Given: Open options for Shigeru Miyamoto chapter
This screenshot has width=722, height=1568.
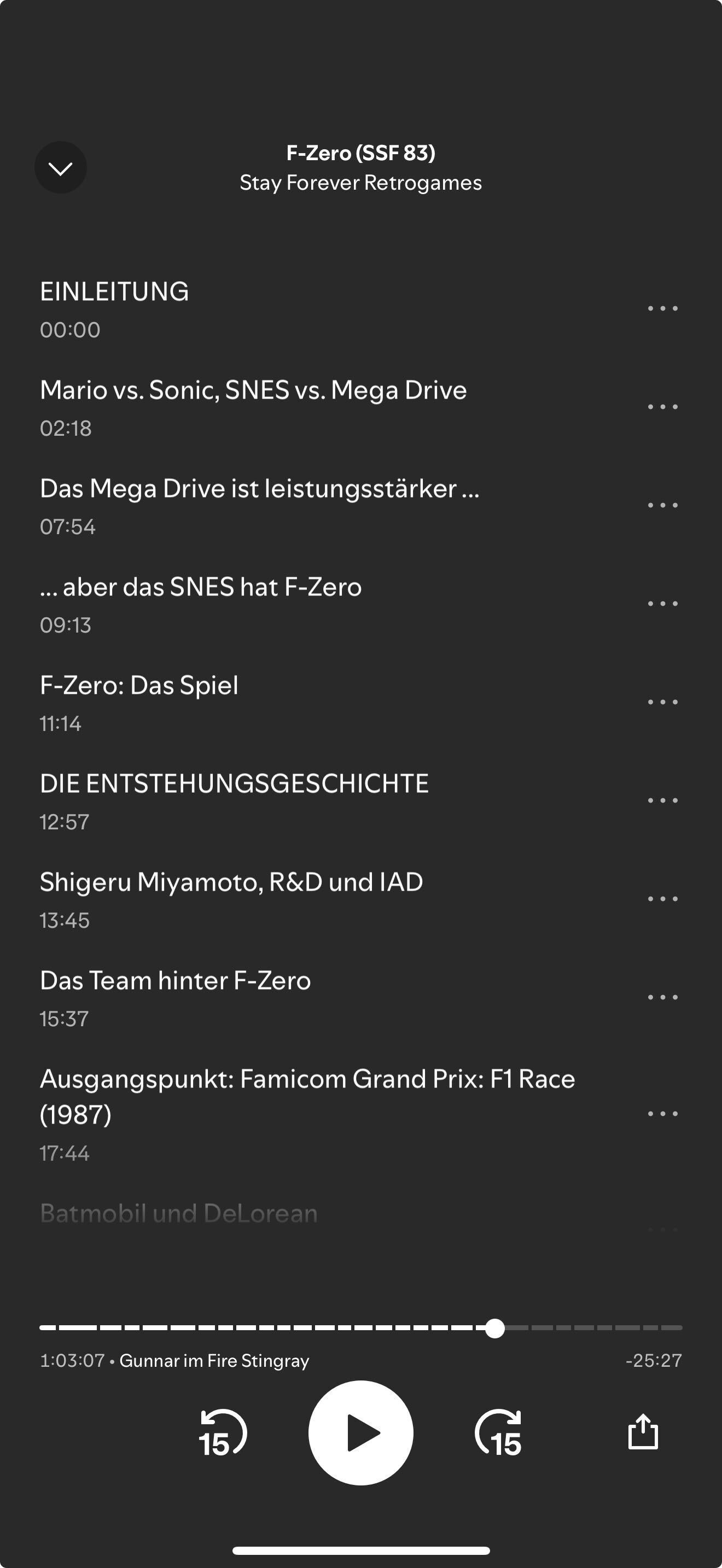Looking at the screenshot, I should point(662,899).
